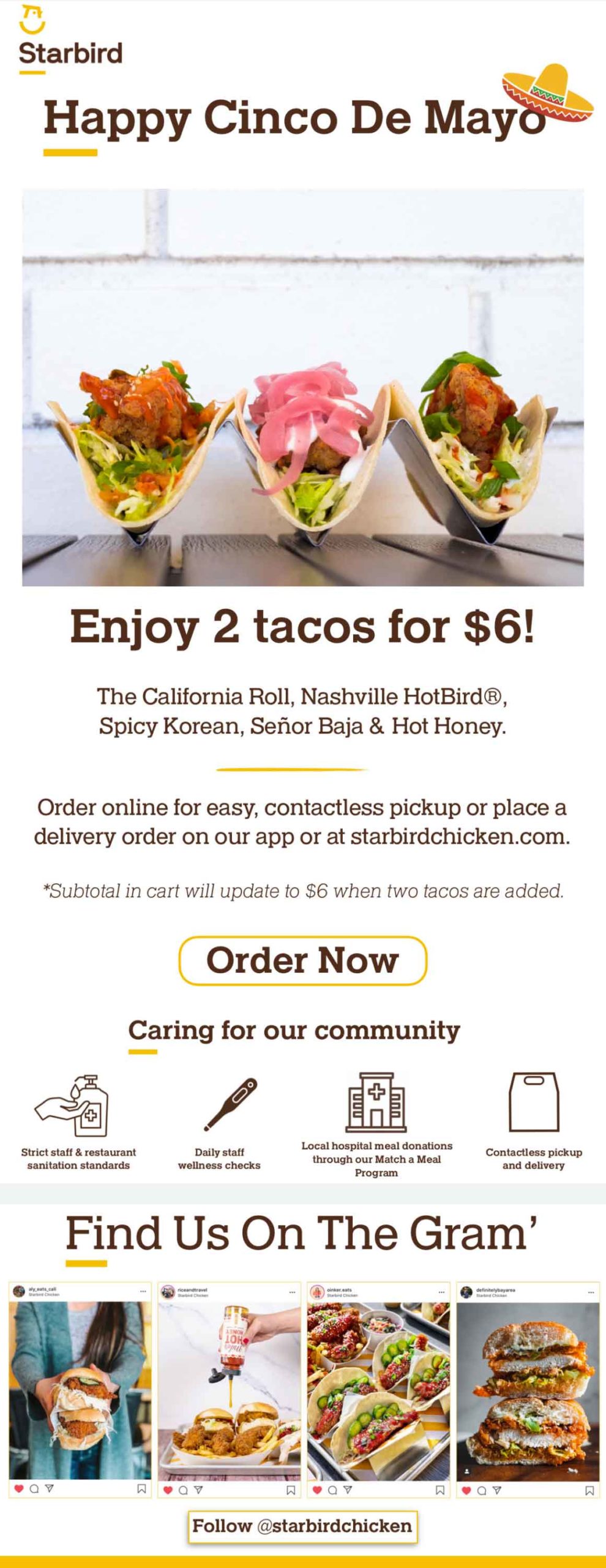Tap the Order Now button
This screenshot has height=1568, width=606.
pyautogui.click(x=302, y=960)
